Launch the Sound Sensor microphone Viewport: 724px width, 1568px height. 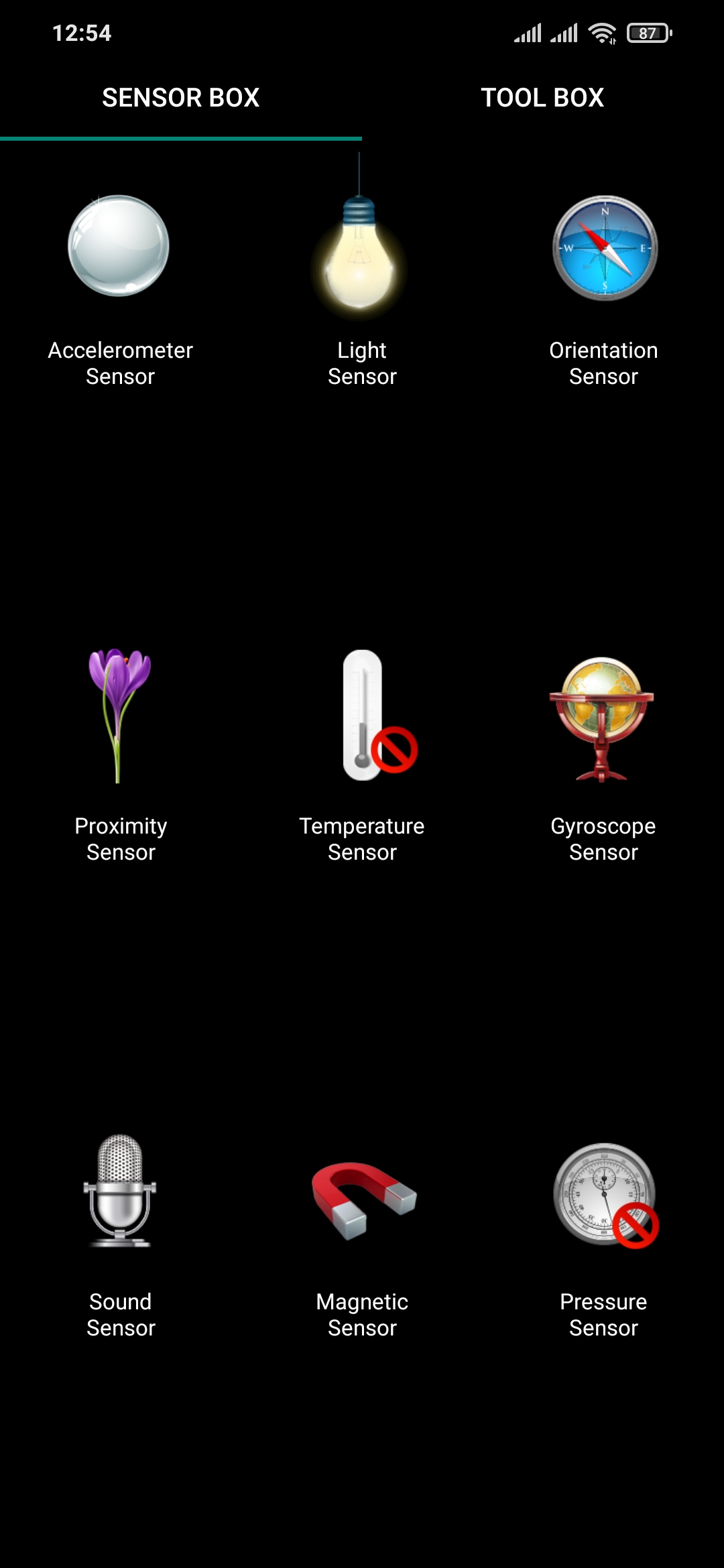click(120, 1191)
